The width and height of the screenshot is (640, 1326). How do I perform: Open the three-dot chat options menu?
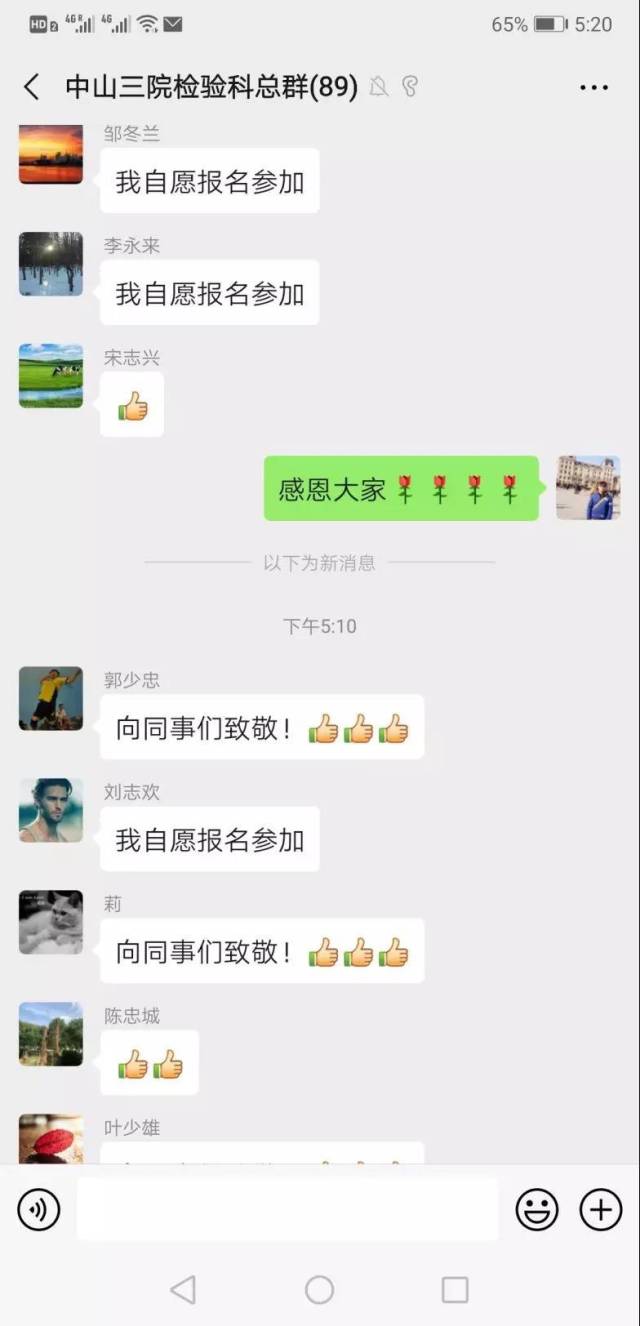pyautogui.click(x=594, y=88)
